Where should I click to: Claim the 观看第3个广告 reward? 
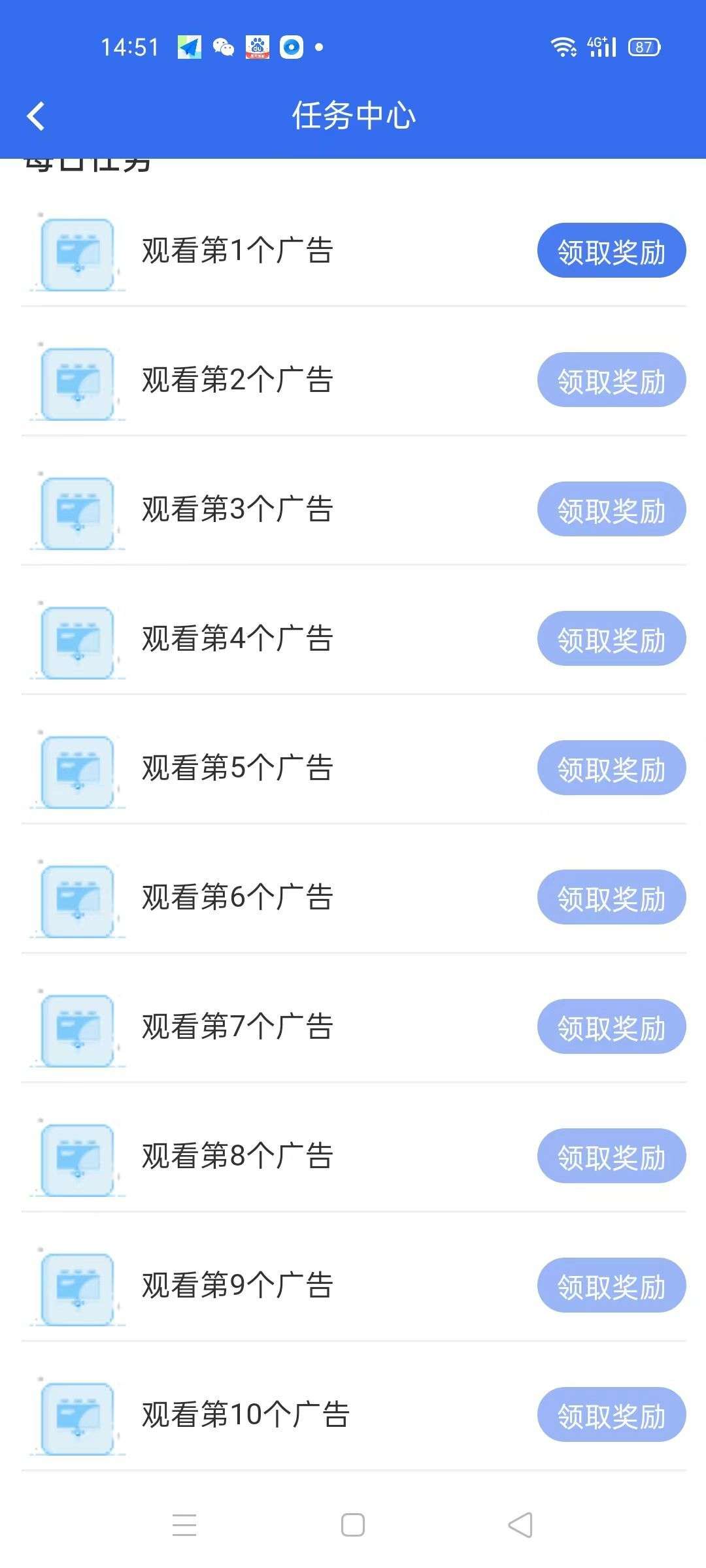(x=611, y=510)
